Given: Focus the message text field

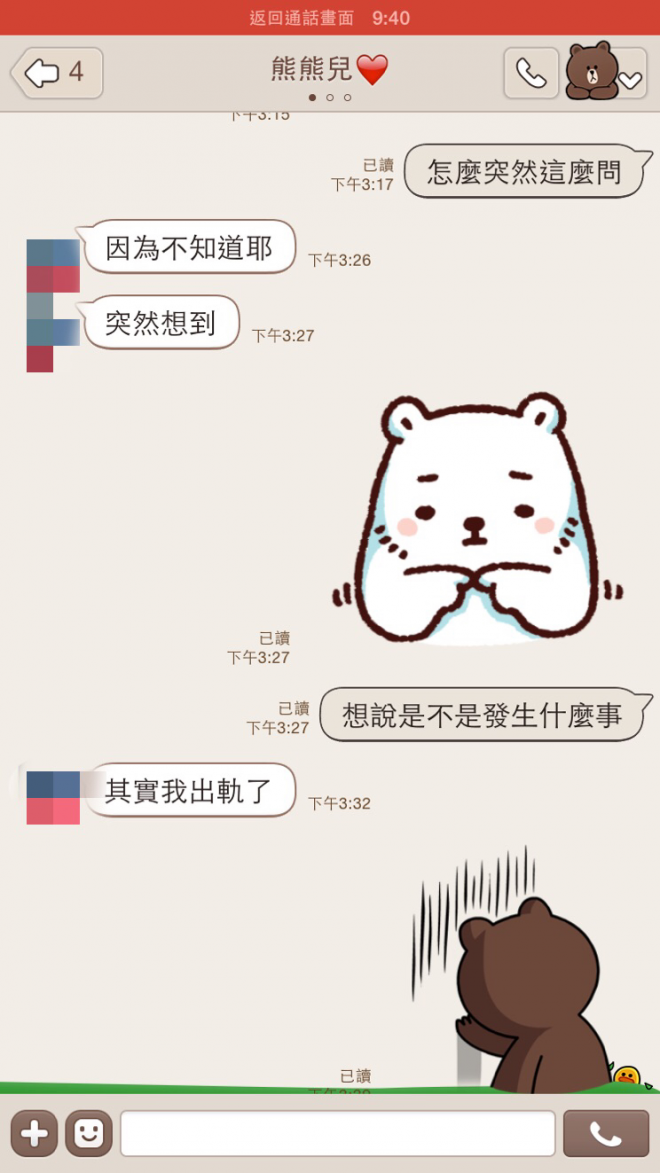Looking at the screenshot, I should (338, 1133).
